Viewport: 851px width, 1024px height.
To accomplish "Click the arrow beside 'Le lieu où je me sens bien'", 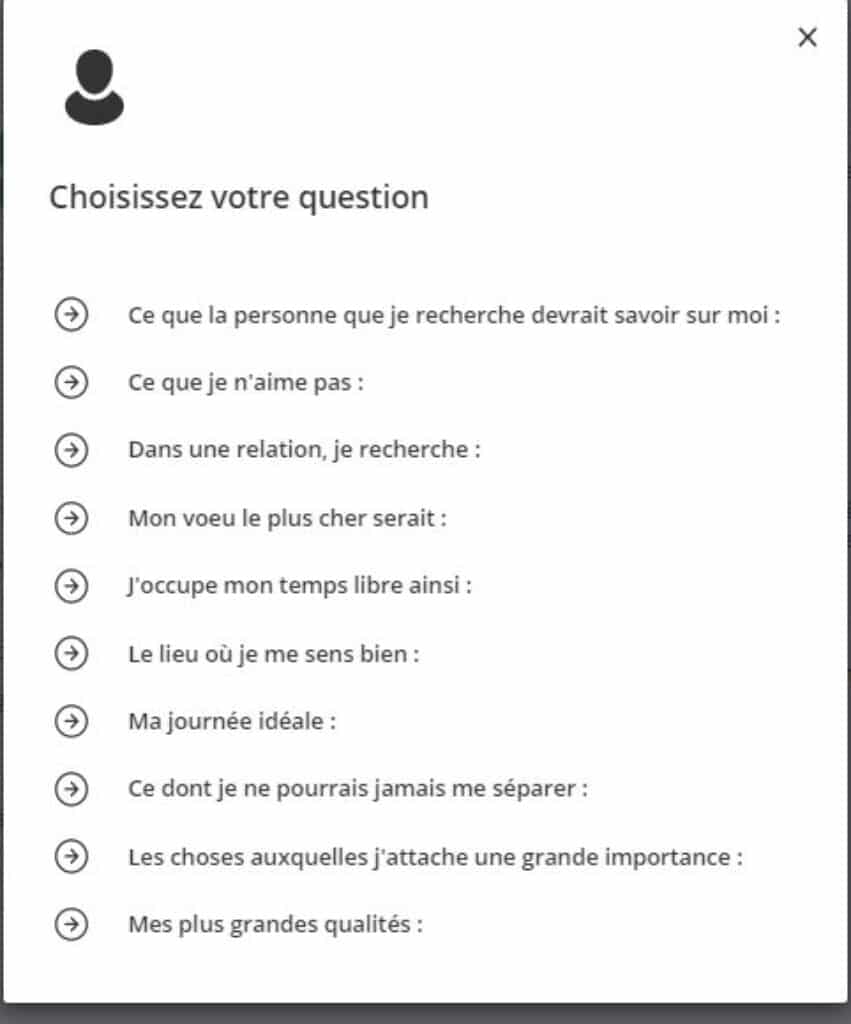I will pos(70,654).
